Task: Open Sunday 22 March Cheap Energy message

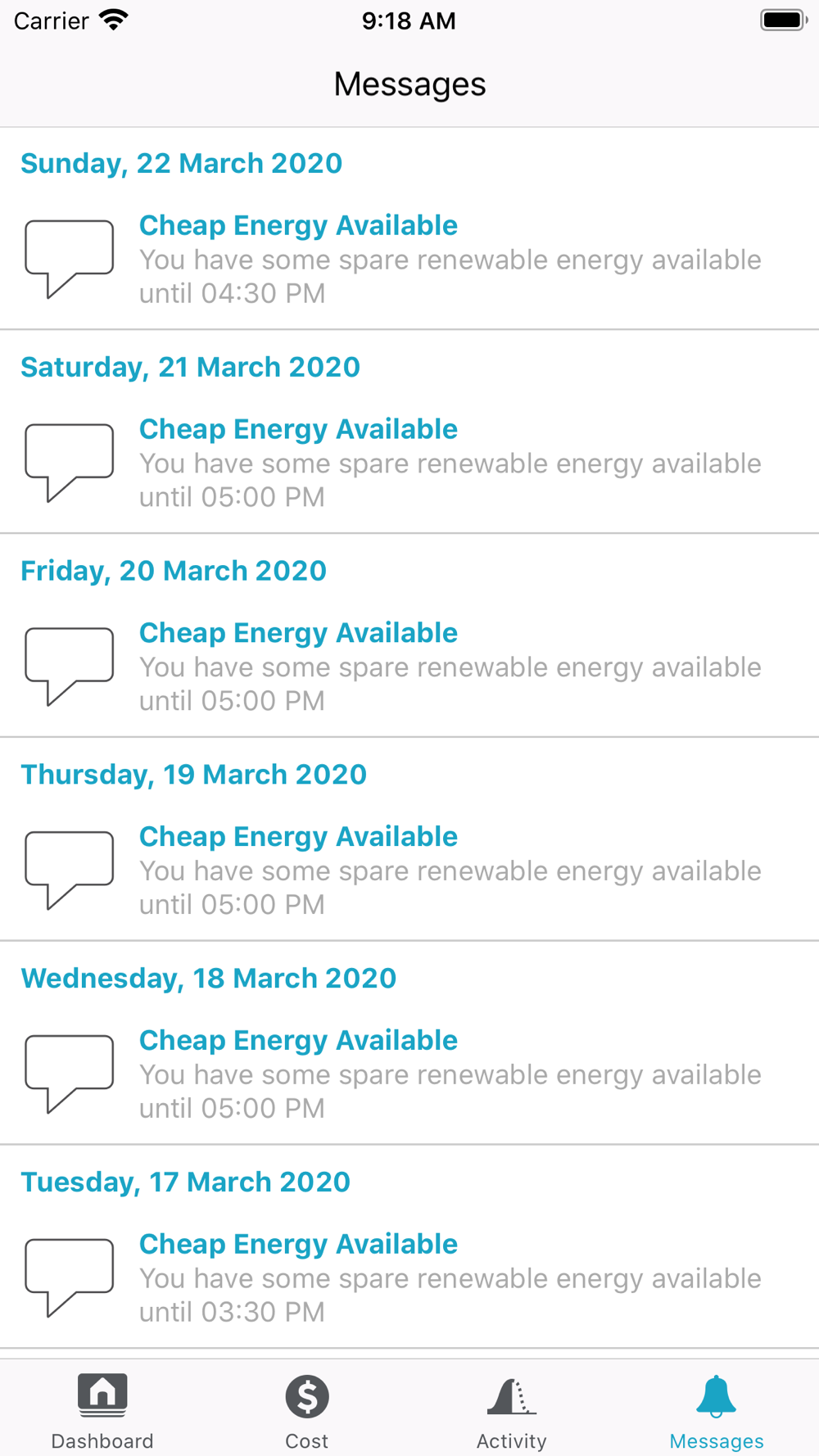Action: (409, 259)
